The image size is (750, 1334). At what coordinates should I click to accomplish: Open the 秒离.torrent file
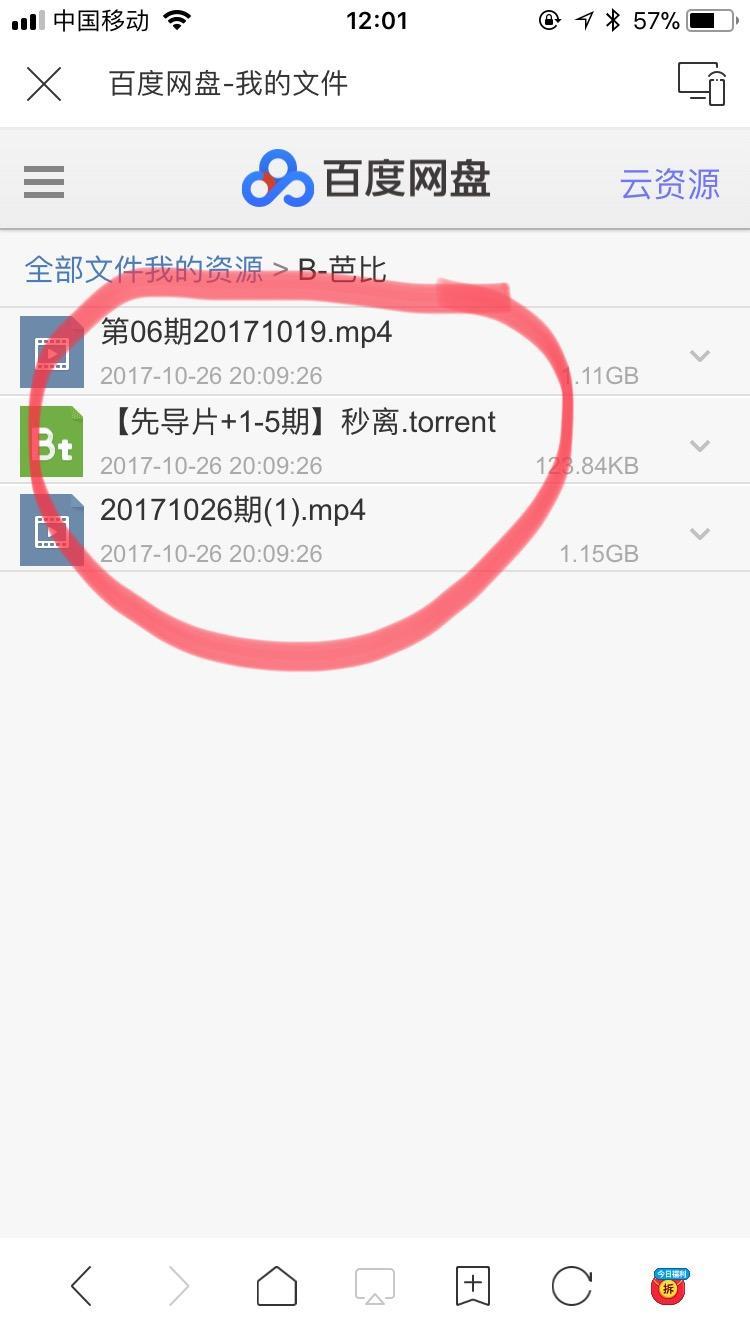(299, 422)
